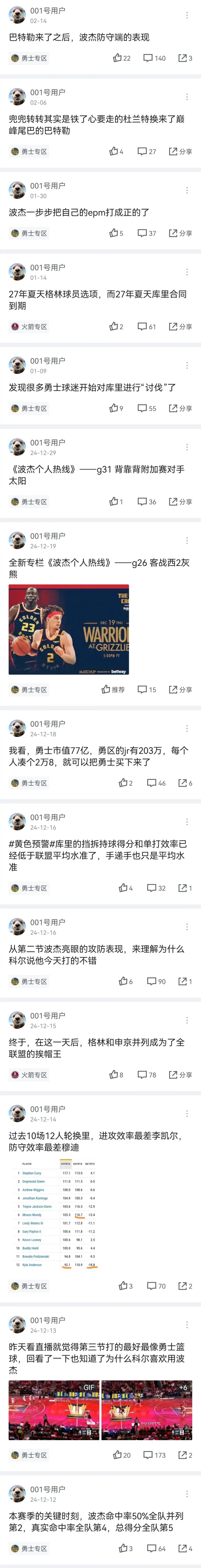Like the 格林和申京并列挨锤王 post
This screenshot has width=201, height=1568.
click(116, 1075)
